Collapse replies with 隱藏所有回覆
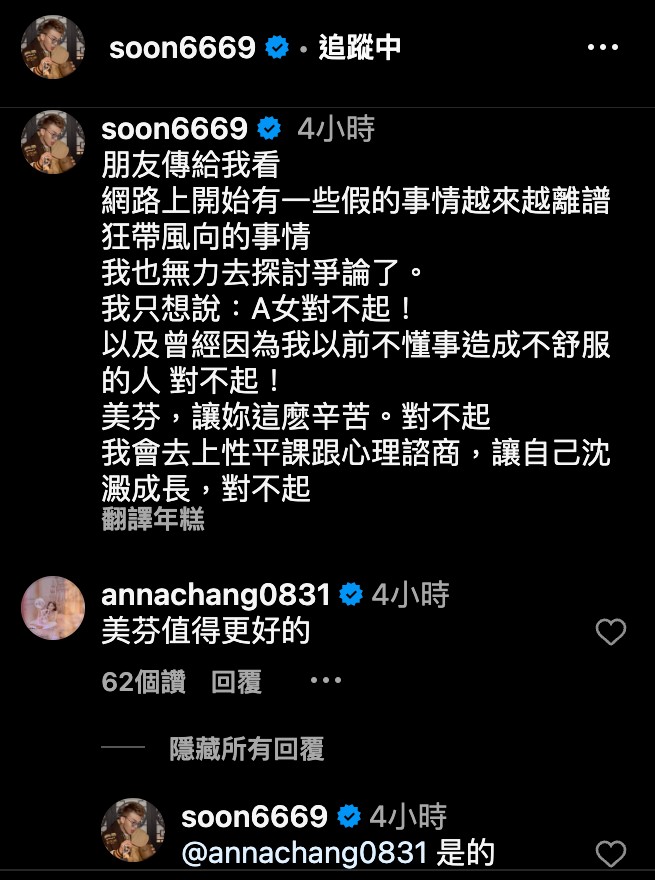Viewport: 655px width, 880px height. click(x=247, y=749)
